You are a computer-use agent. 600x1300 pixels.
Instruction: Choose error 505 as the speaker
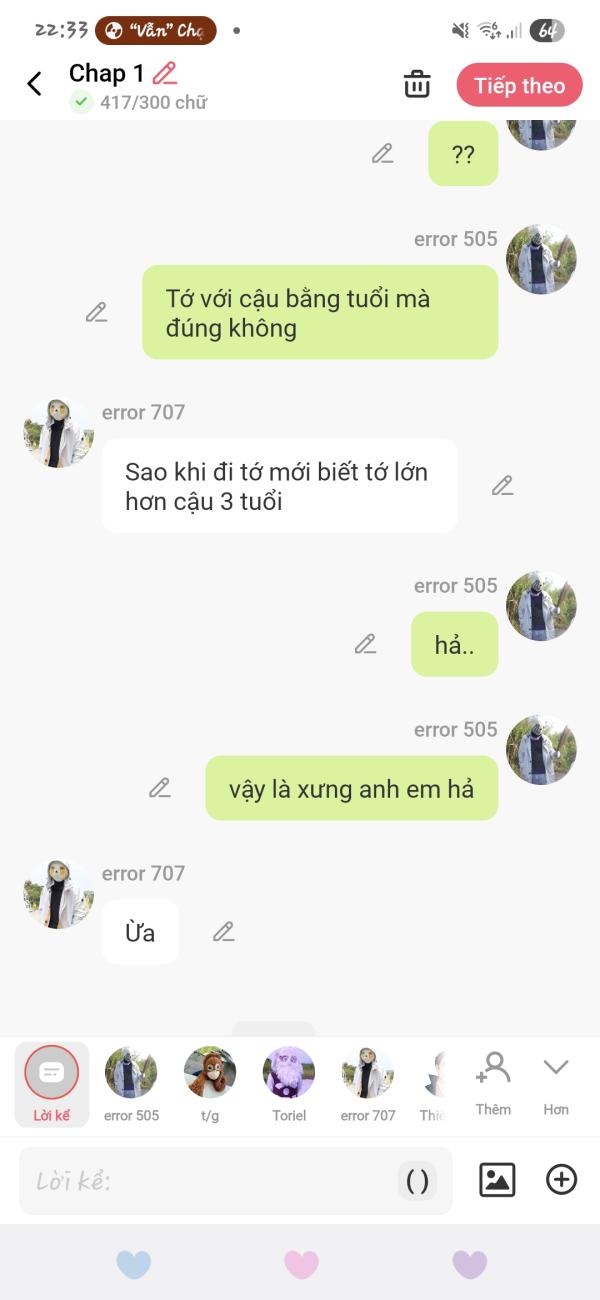tap(131, 1082)
